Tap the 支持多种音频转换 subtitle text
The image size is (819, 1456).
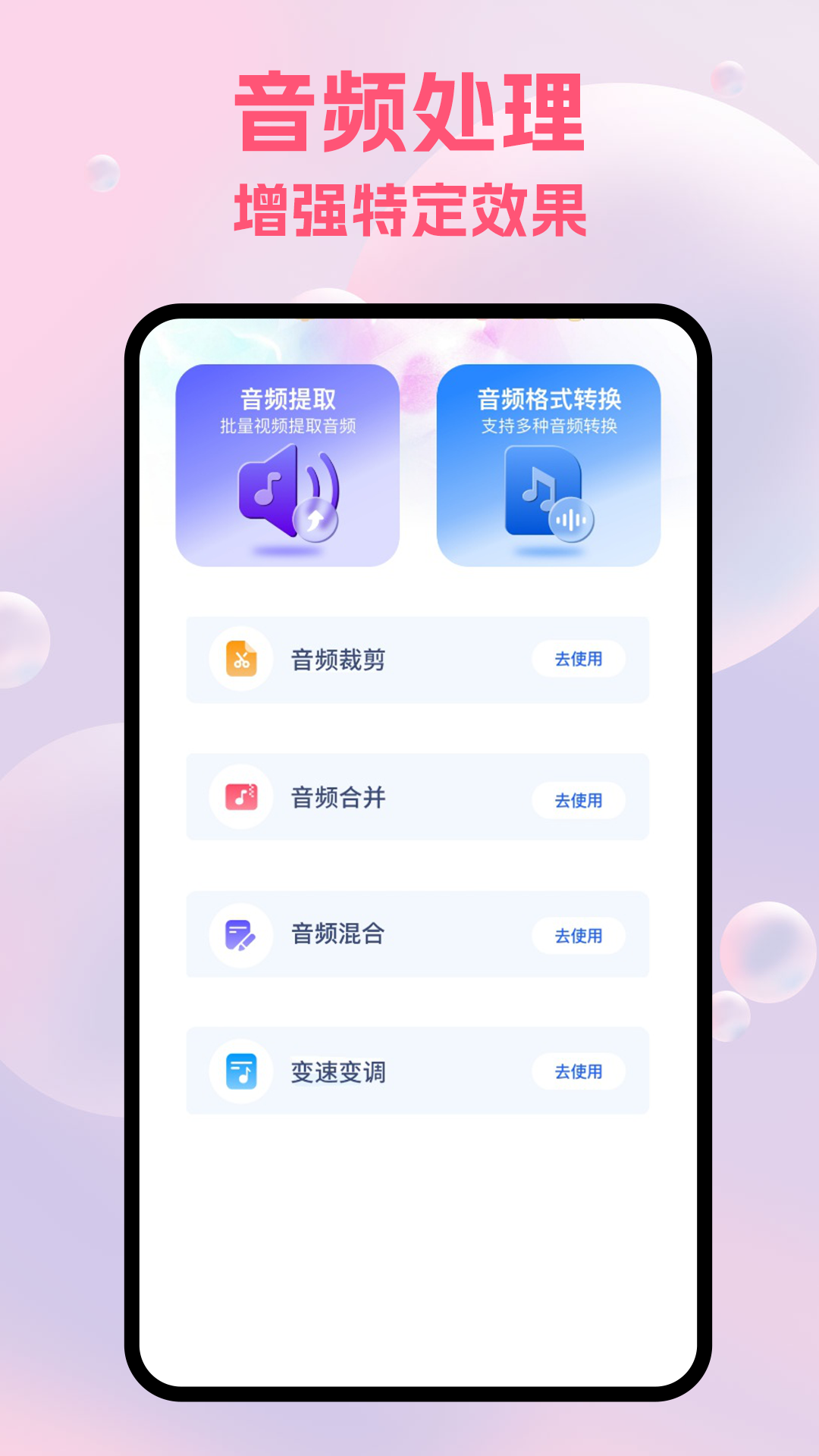click(x=551, y=425)
